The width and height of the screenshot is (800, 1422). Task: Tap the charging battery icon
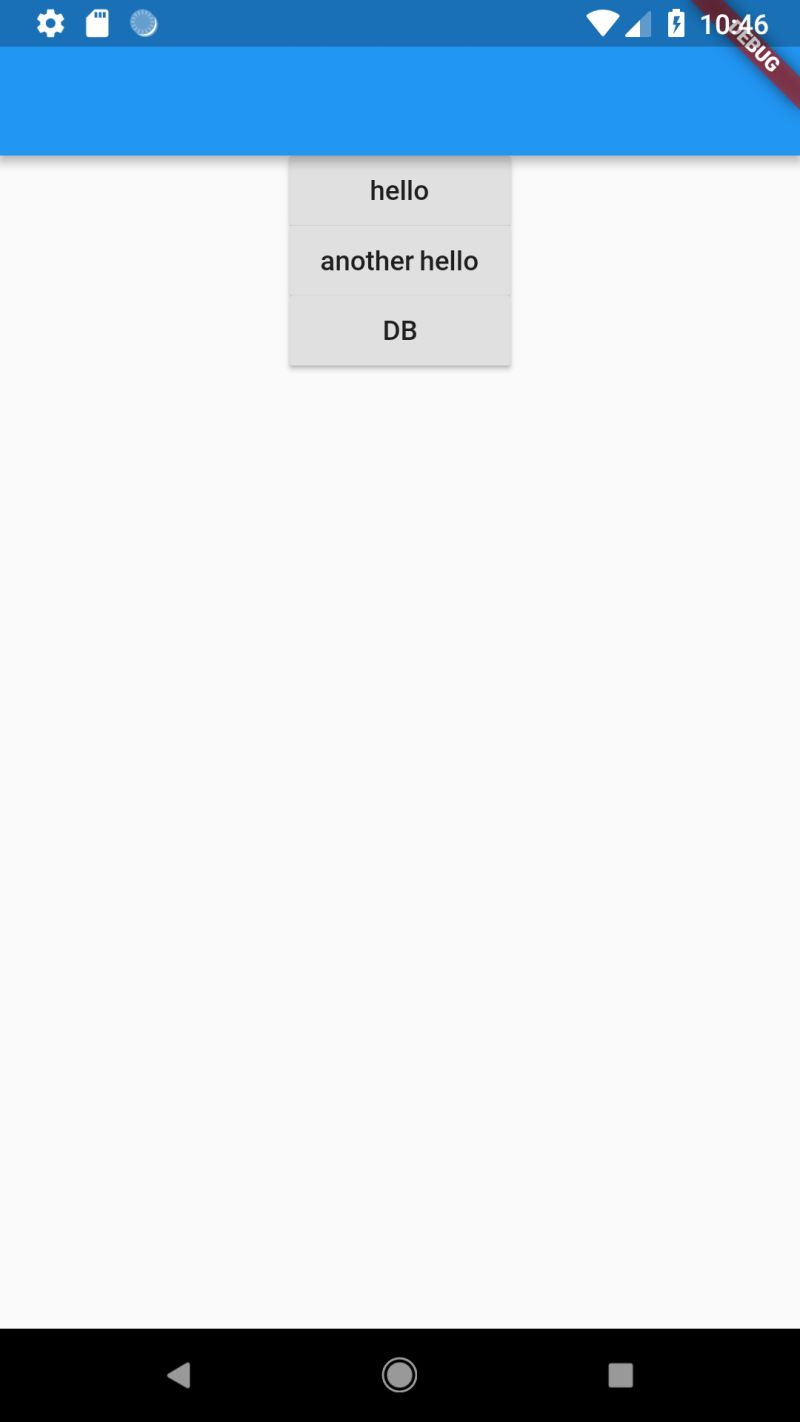[x=676, y=23]
